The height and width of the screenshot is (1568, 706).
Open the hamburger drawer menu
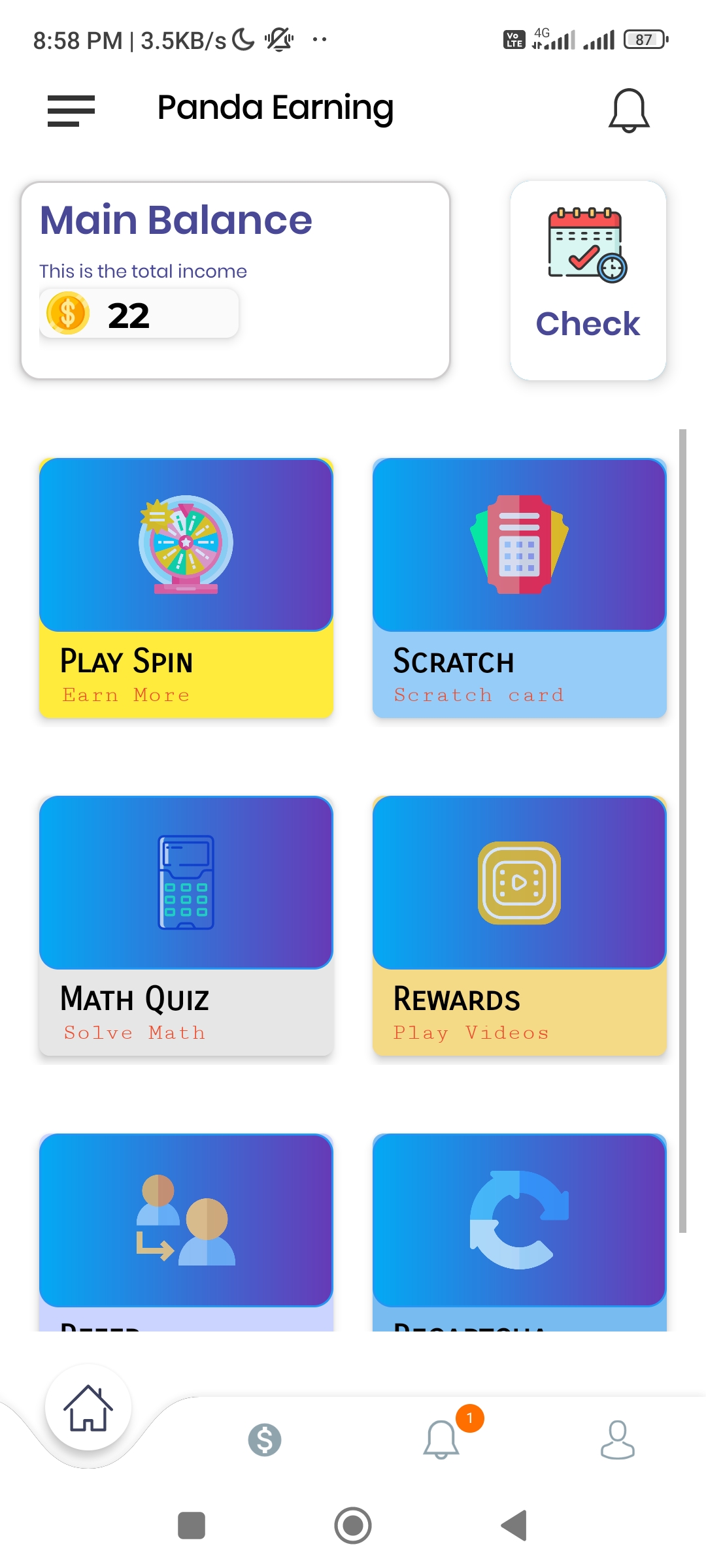(71, 110)
